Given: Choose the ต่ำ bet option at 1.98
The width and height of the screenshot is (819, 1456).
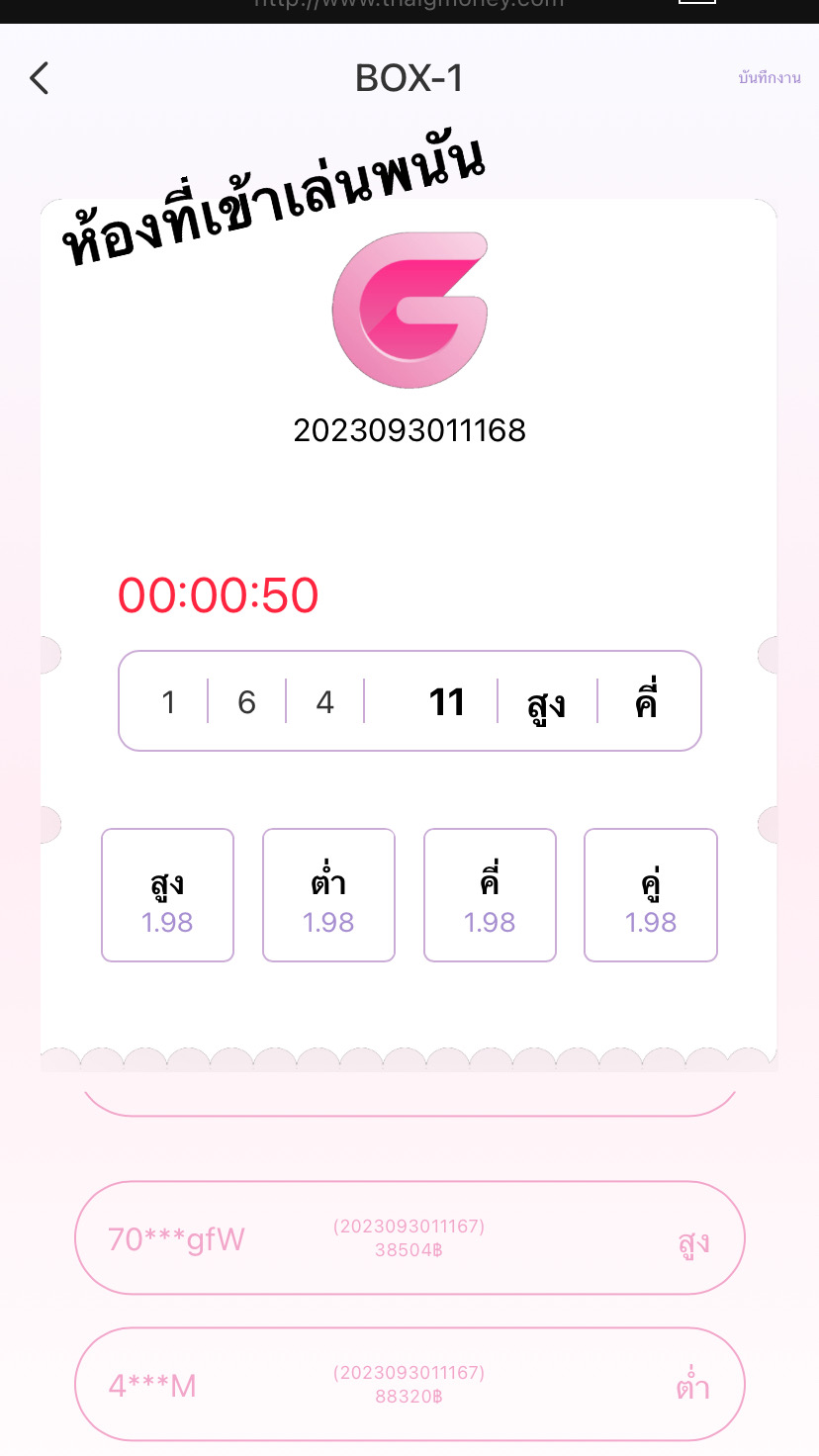Looking at the screenshot, I should point(328,895).
